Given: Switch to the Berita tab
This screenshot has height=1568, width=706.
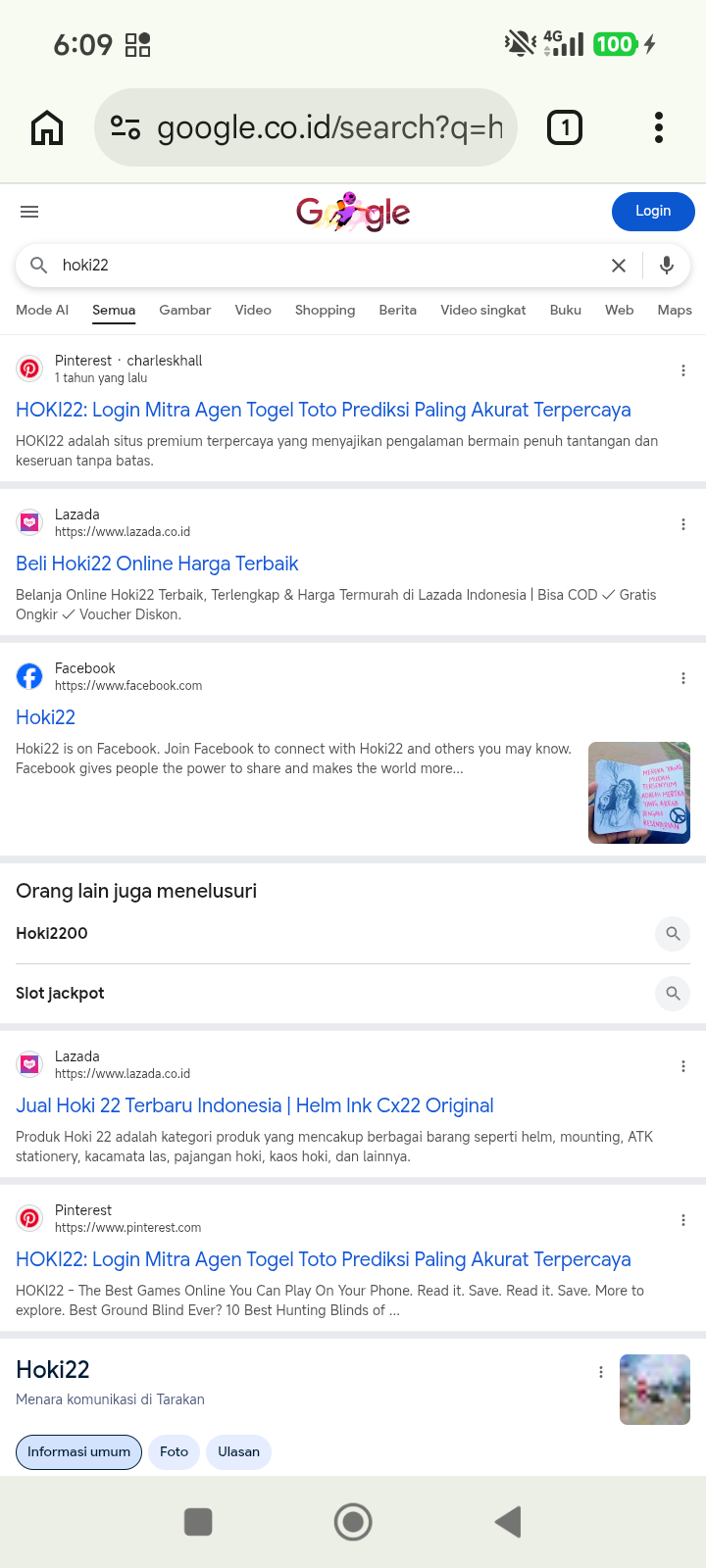Looking at the screenshot, I should tap(398, 310).
